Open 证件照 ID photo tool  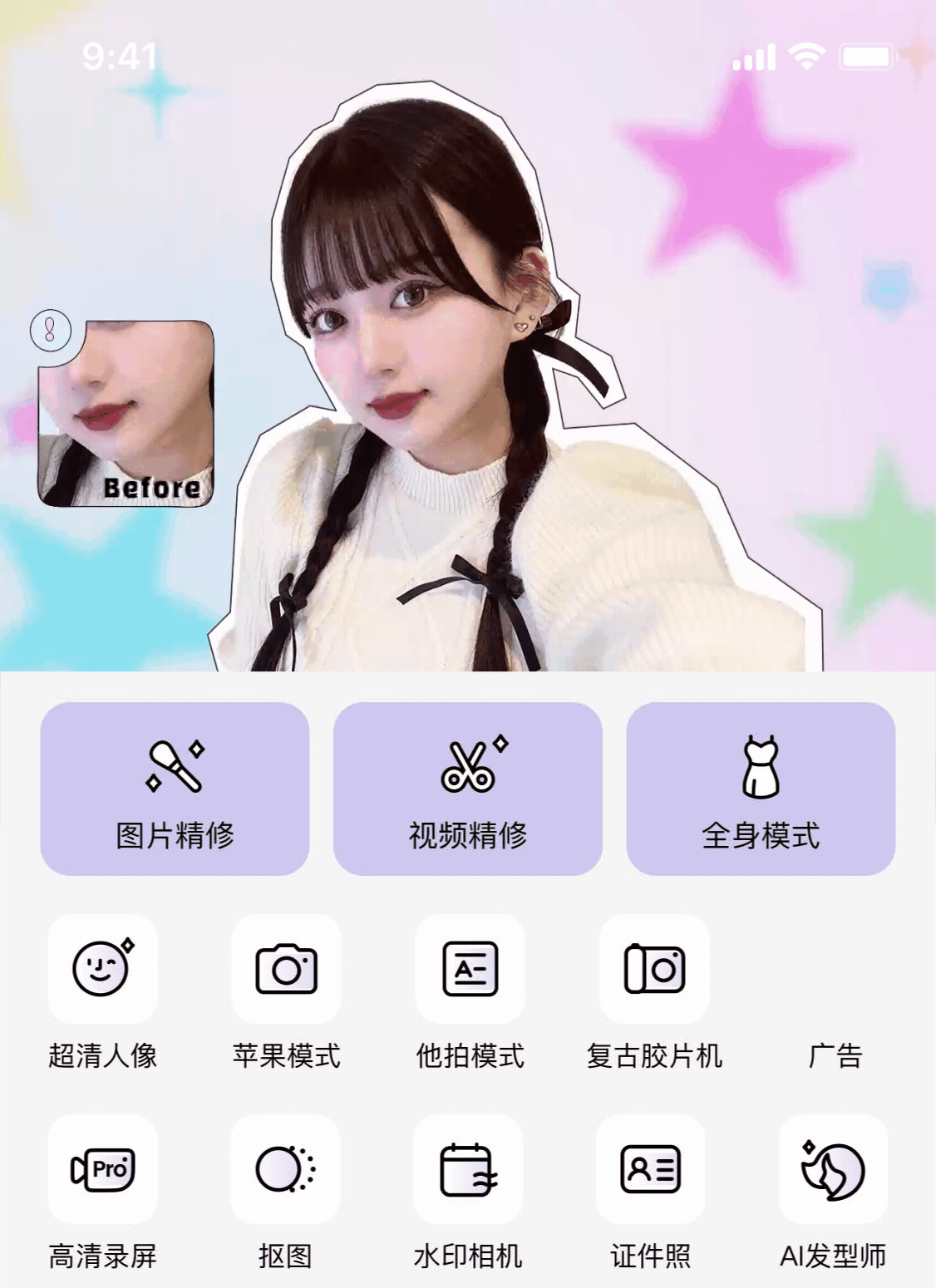click(x=650, y=1169)
